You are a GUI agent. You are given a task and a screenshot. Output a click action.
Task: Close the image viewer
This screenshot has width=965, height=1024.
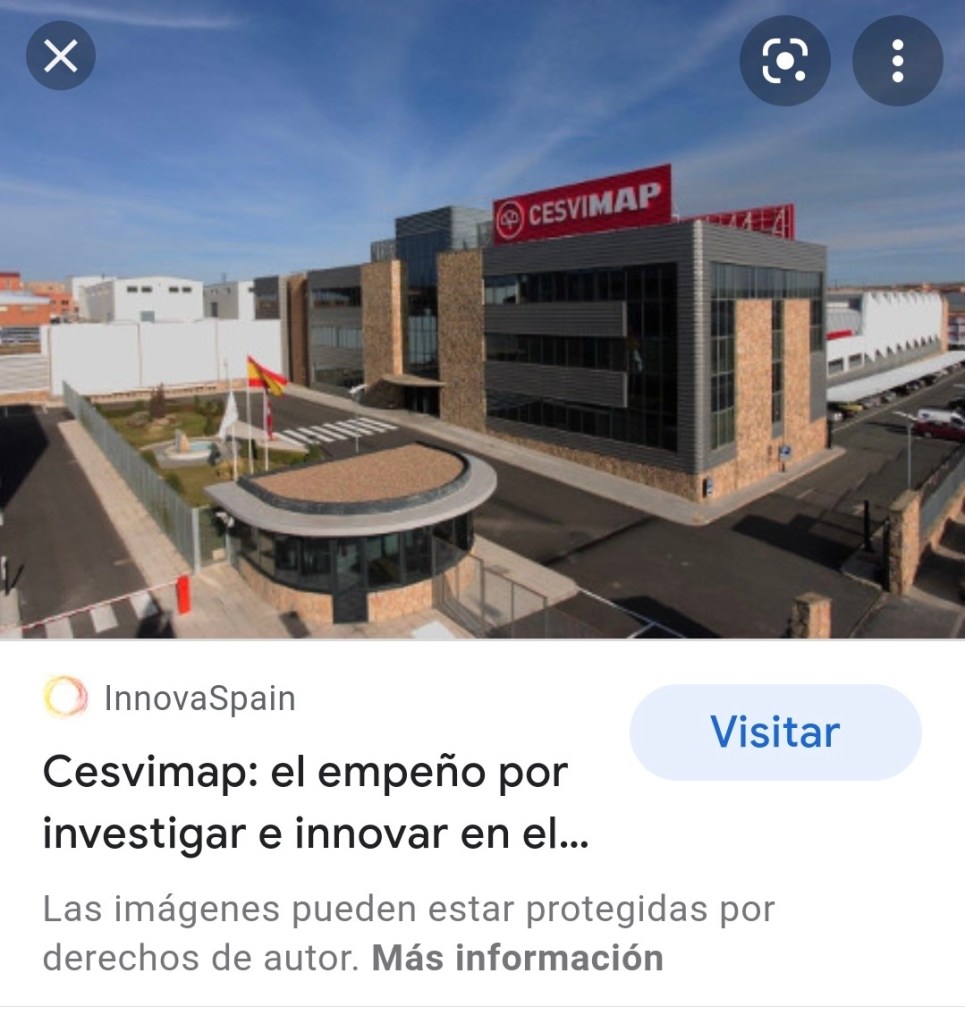(x=61, y=57)
